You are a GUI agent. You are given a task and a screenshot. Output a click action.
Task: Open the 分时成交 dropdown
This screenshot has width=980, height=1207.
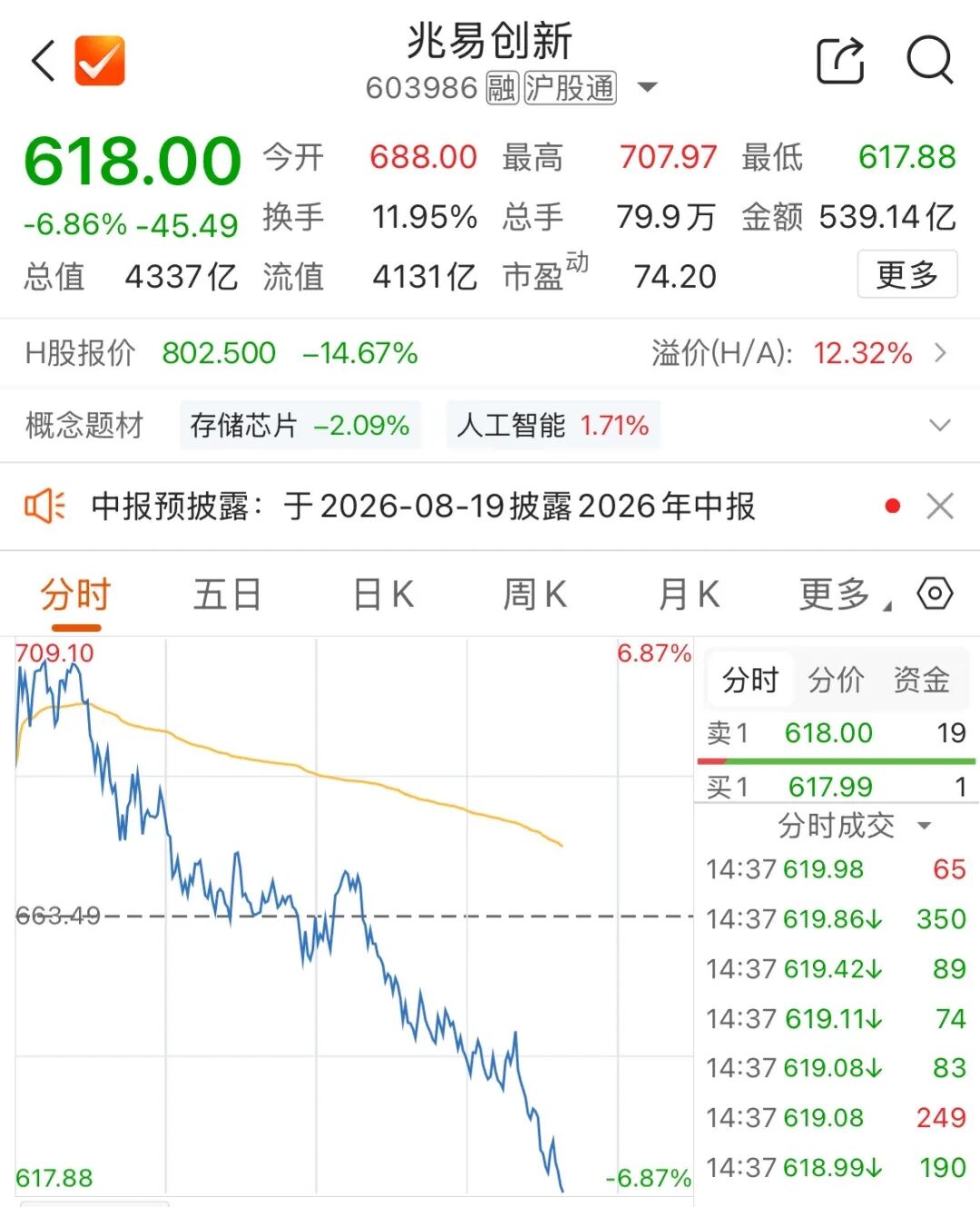pyautogui.click(x=854, y=826)
